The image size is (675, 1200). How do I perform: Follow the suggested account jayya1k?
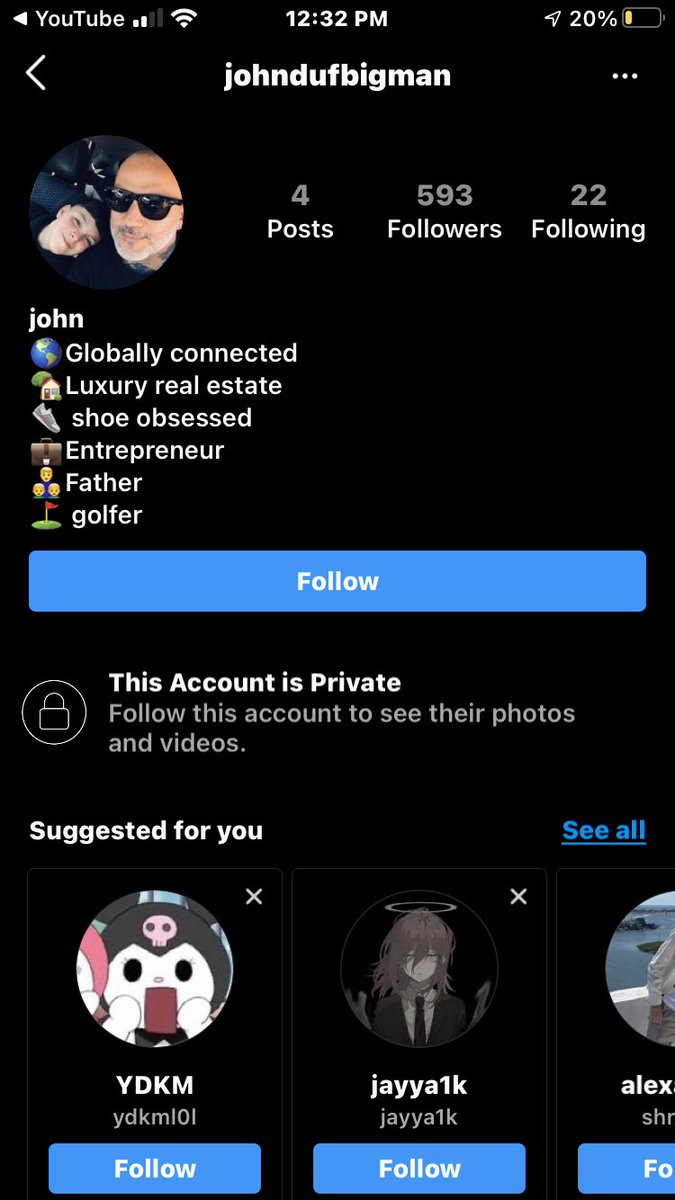419,1168
